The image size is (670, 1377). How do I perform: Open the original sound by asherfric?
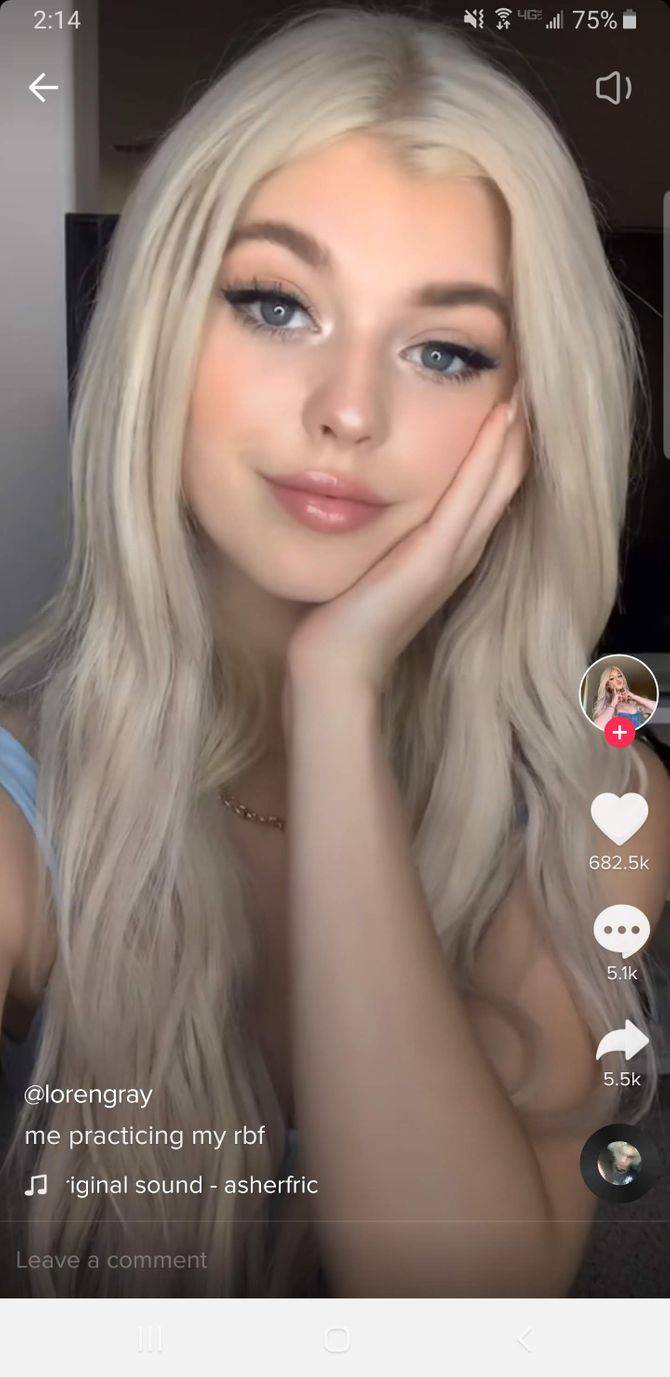(x=190, y=1185)
